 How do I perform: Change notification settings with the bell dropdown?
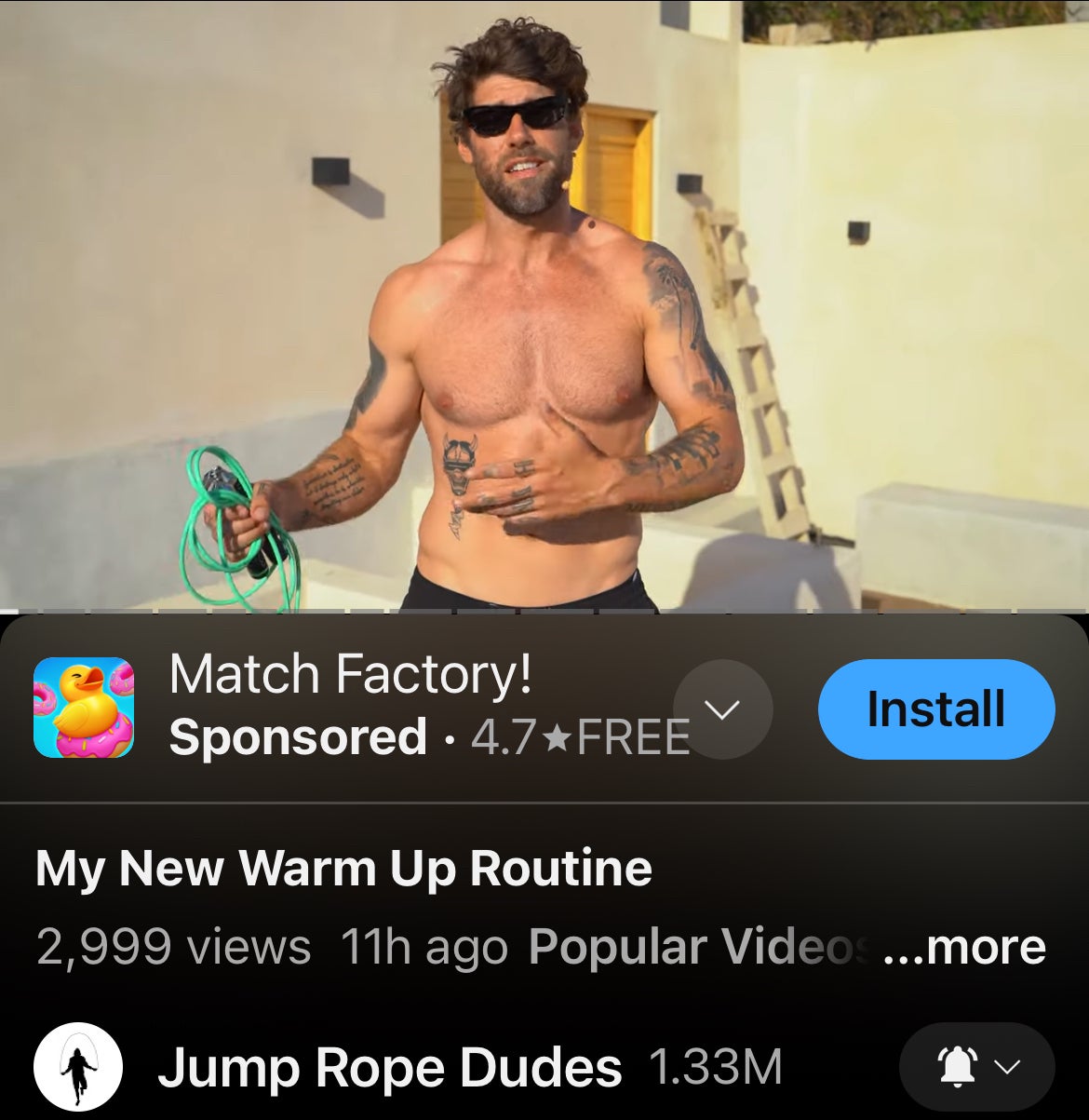[976, 1067]
